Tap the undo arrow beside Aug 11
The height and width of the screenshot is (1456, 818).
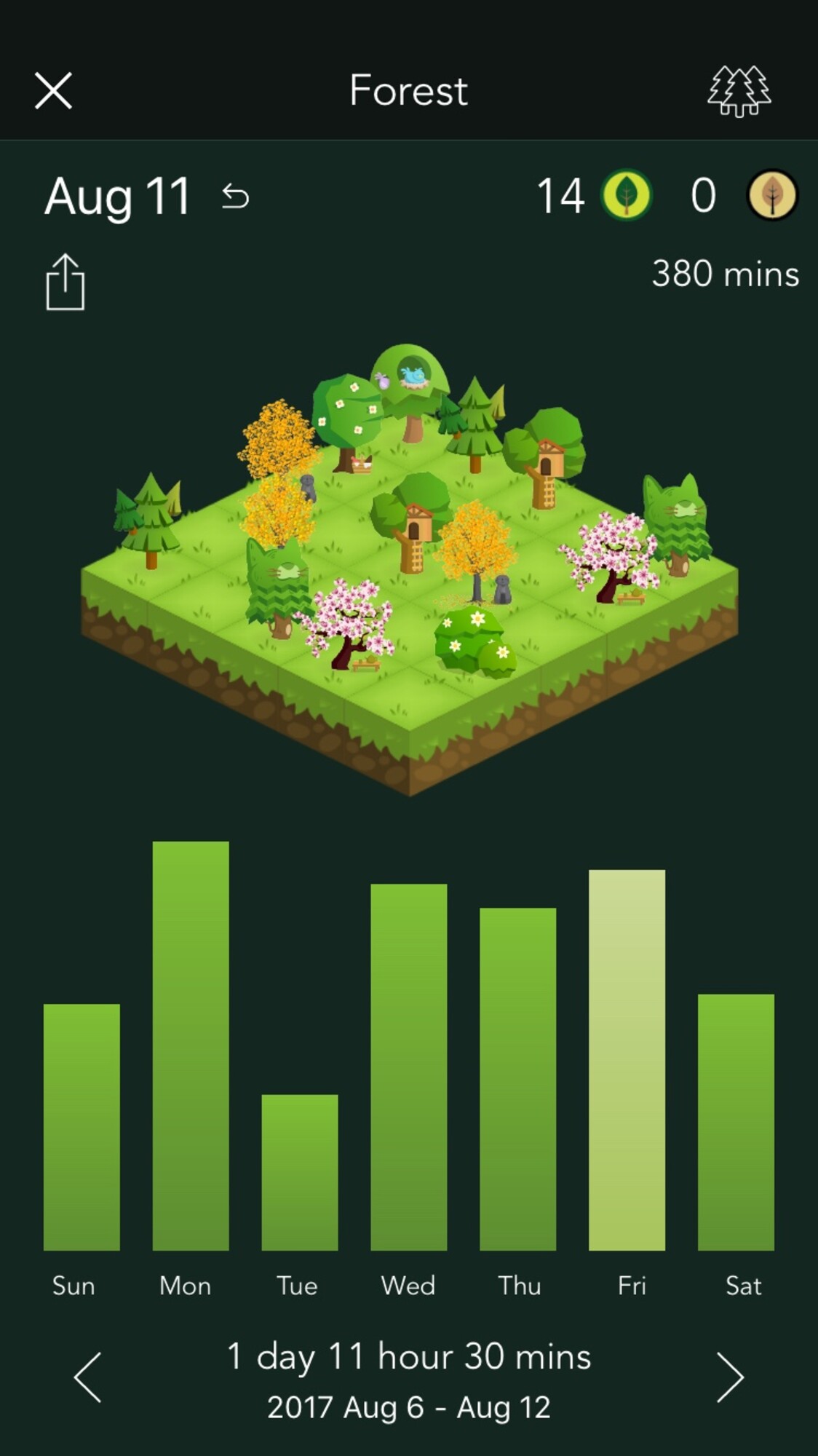[x=235, y=197]
